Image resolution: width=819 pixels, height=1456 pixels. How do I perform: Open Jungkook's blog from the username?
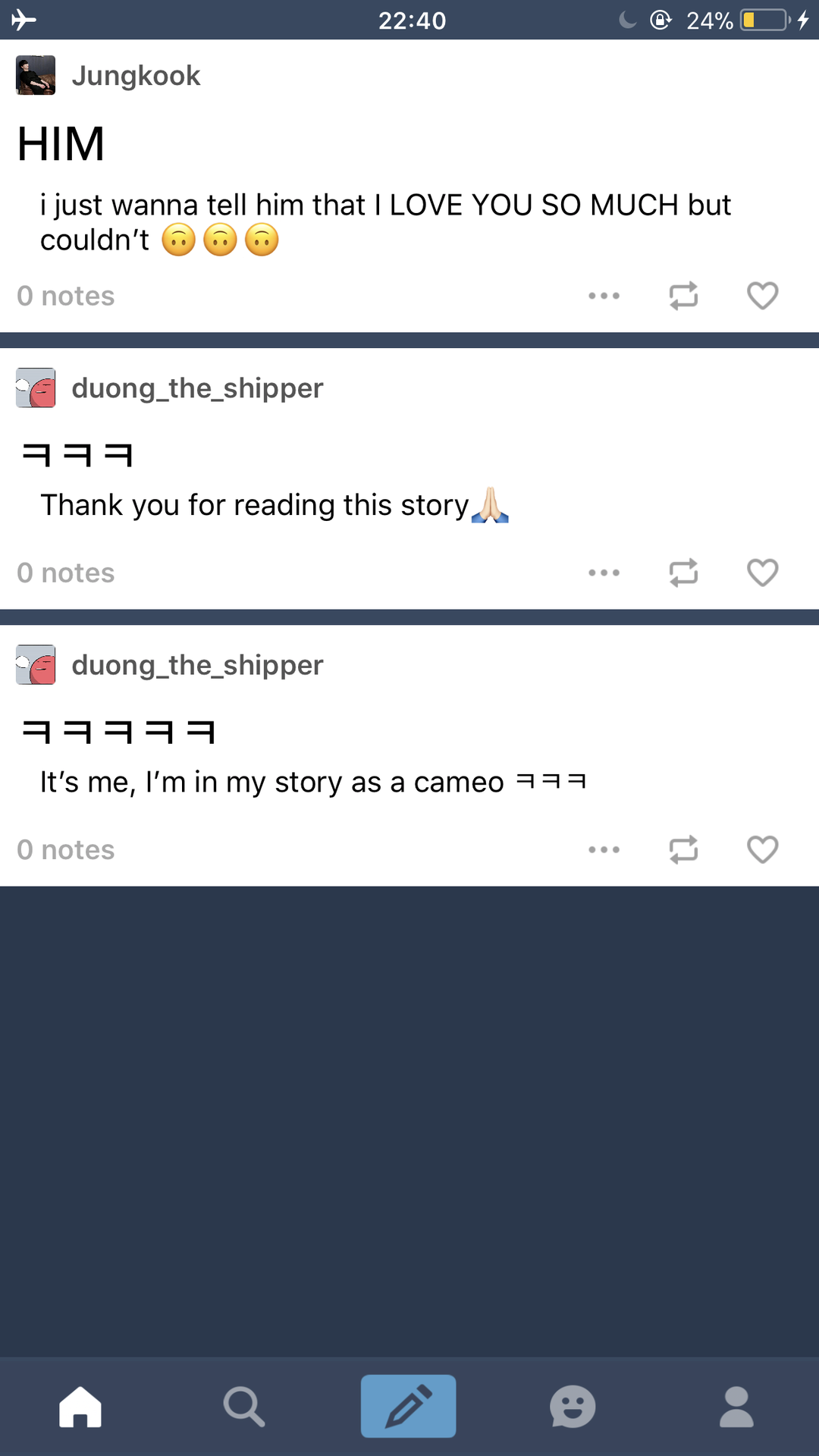click(136, 76)
